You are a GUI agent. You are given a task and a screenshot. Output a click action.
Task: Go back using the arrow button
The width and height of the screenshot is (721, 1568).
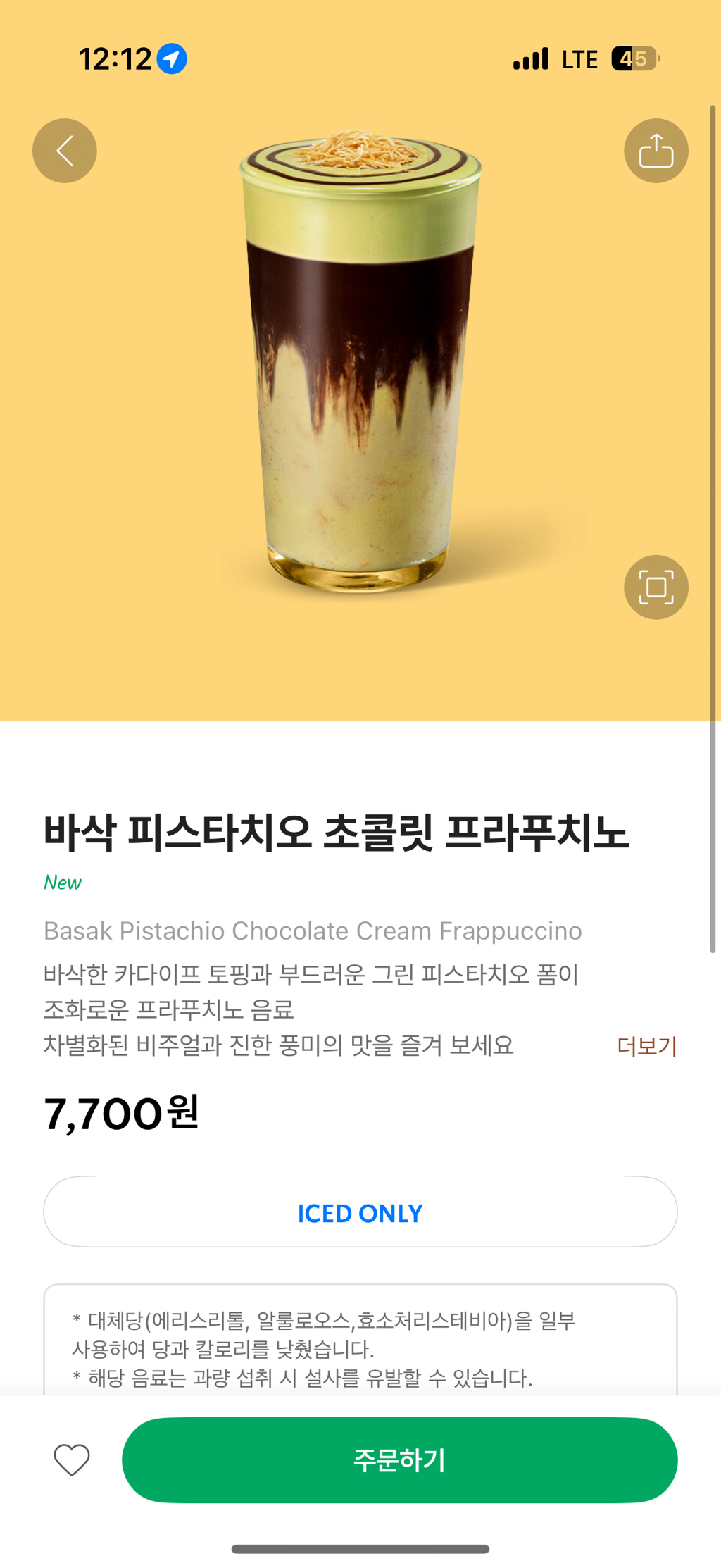click(65, 151)
